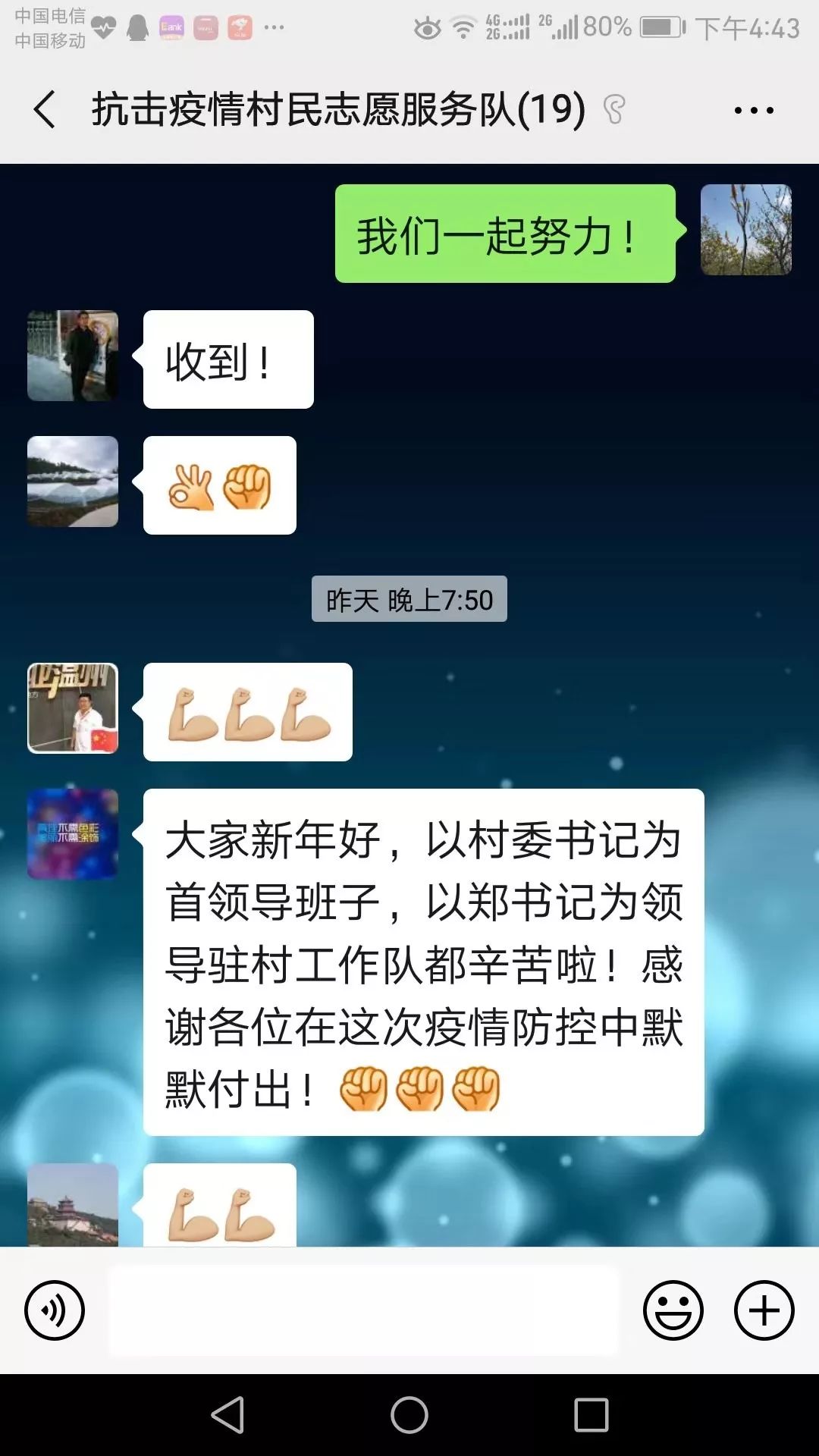Go back from the group chat
Image resolution: width=819 pixels, height=1456 pixels.
pyautogui.click(x=45, y=109)
